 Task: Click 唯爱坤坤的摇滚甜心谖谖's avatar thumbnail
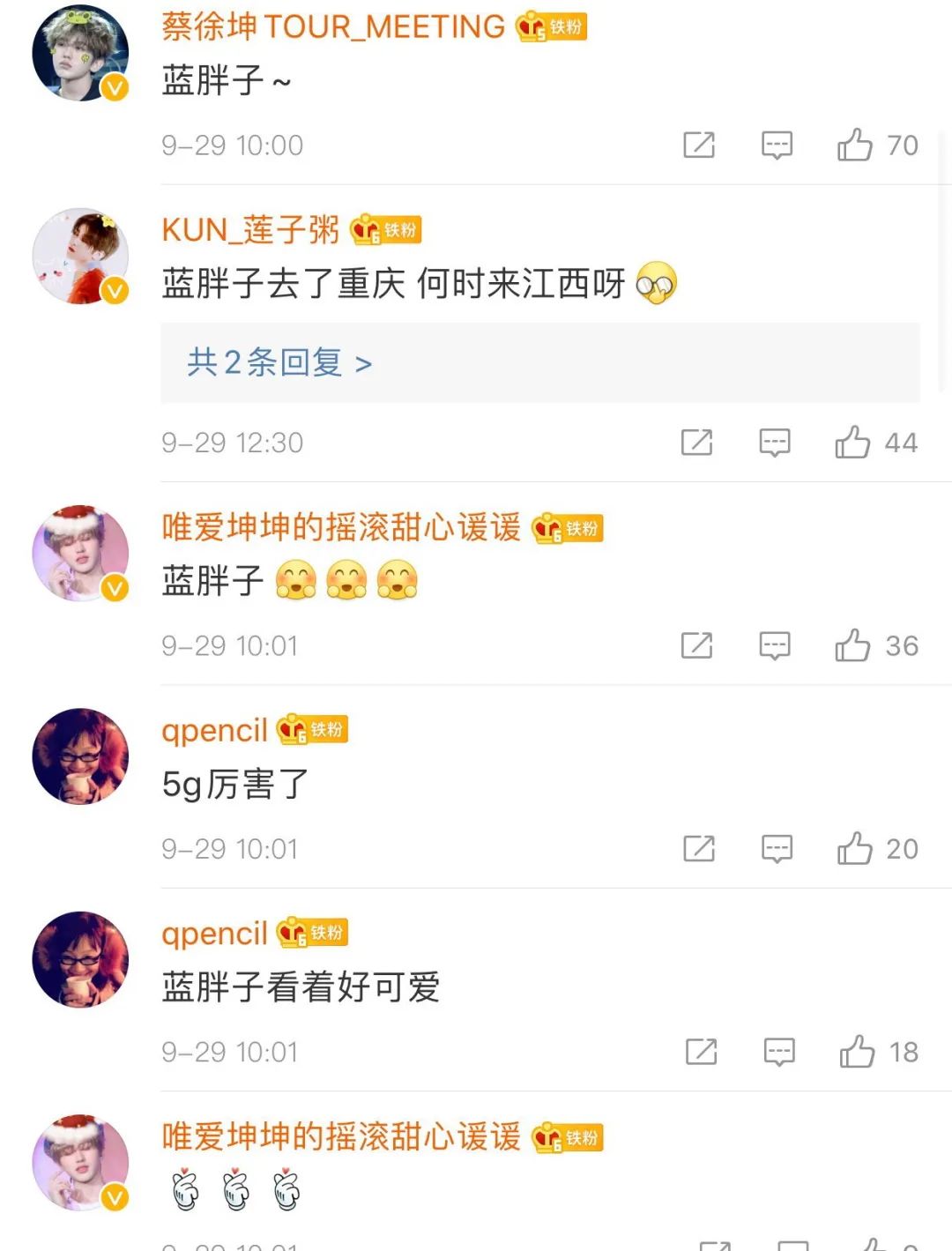(79, 553)
